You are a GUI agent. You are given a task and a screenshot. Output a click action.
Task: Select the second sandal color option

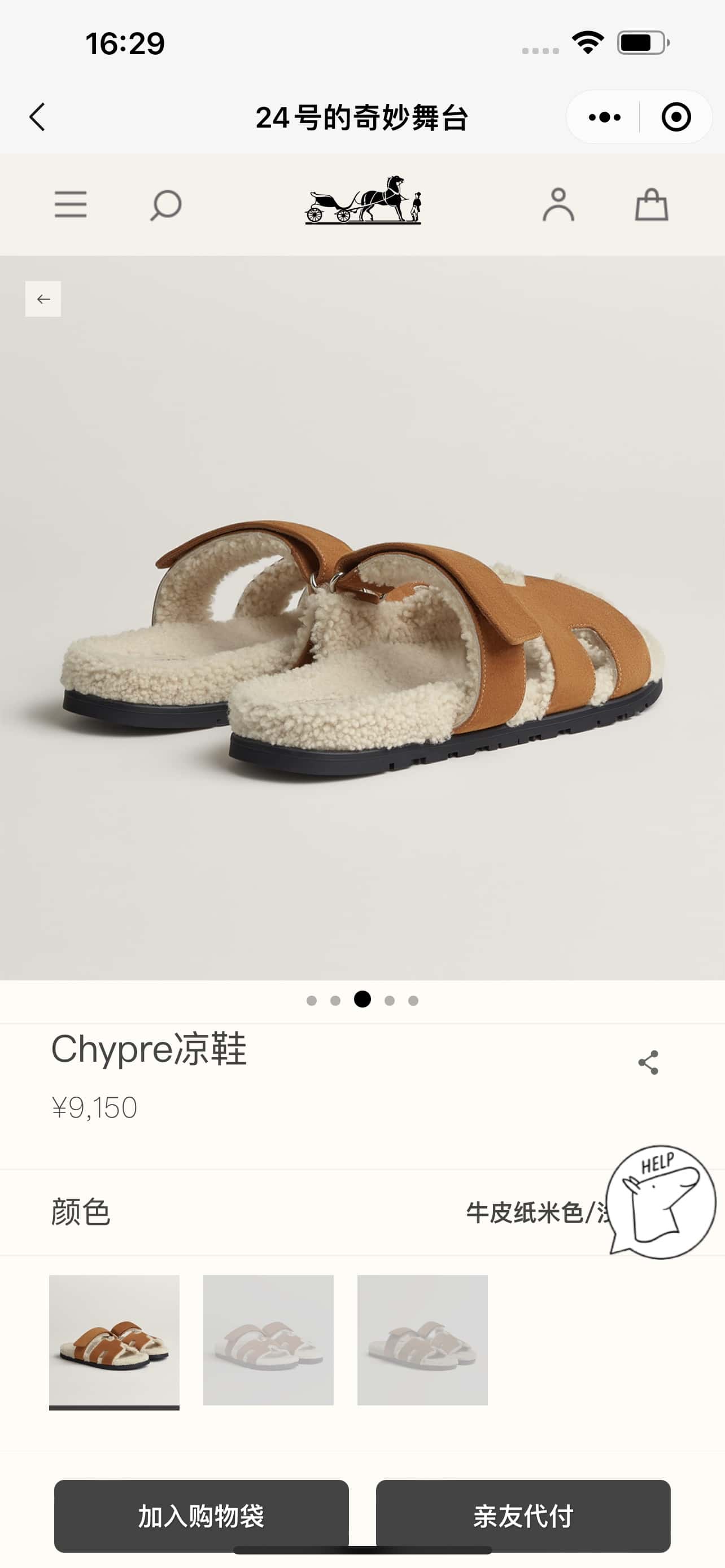pos(268,1341)
